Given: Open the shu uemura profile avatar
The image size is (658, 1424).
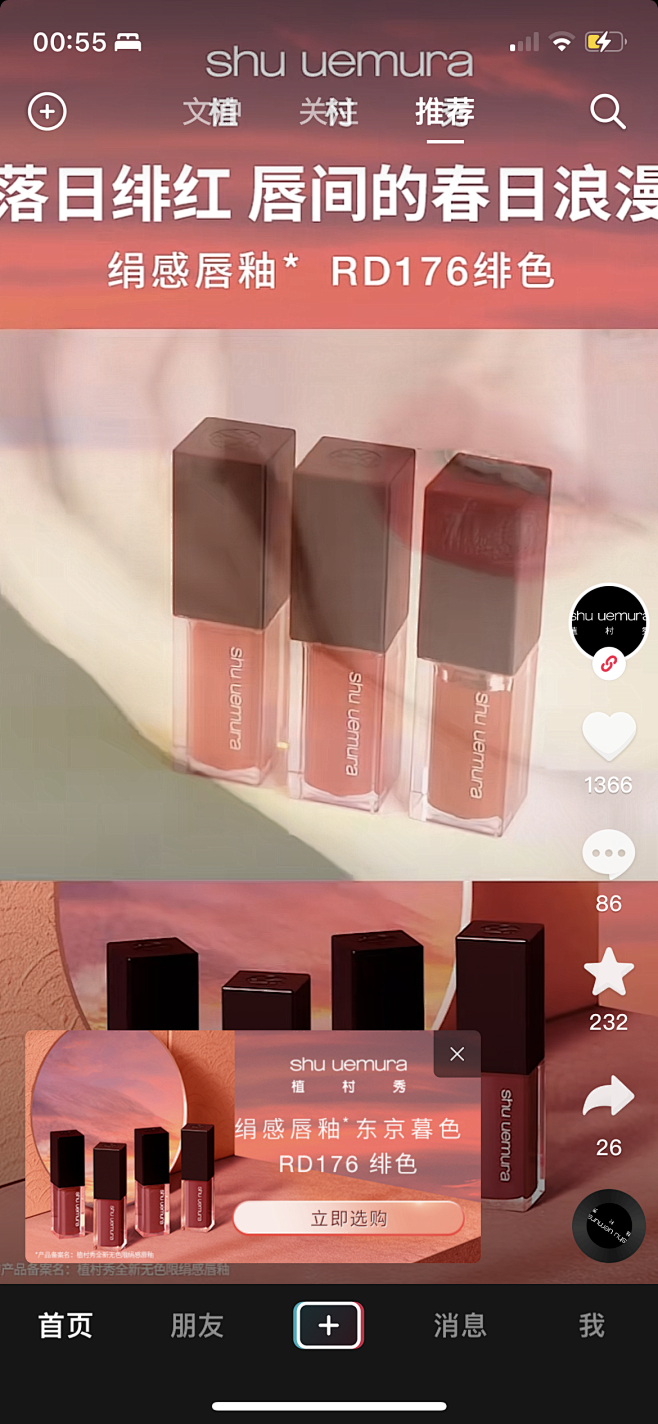Looking at the screenshot, I should [608, 623].
